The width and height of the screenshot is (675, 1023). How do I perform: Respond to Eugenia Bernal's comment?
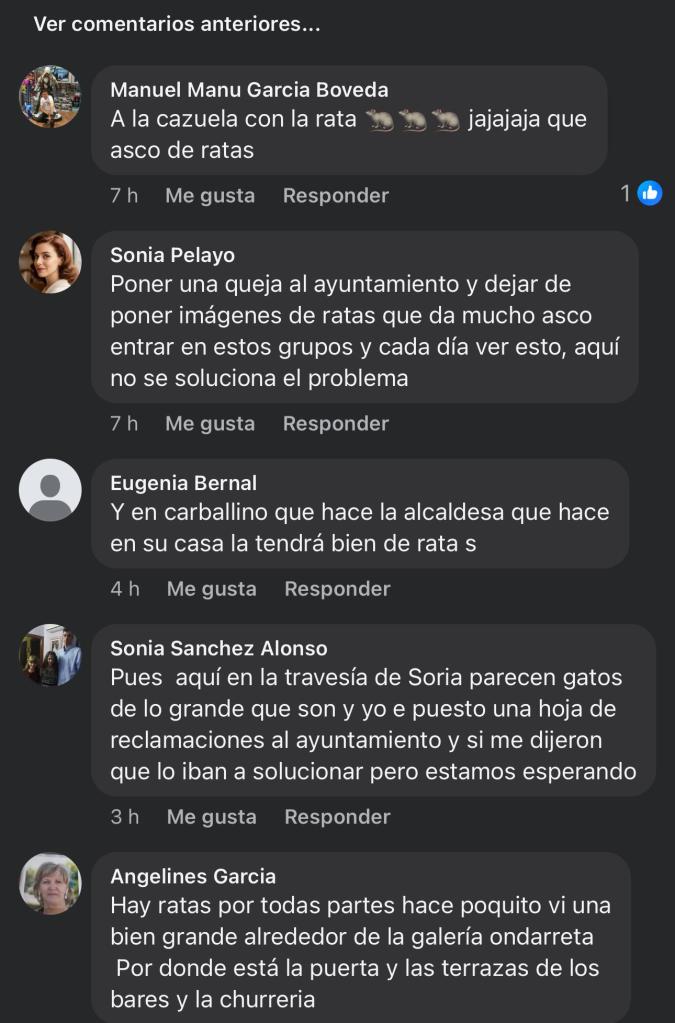(337, 589)
